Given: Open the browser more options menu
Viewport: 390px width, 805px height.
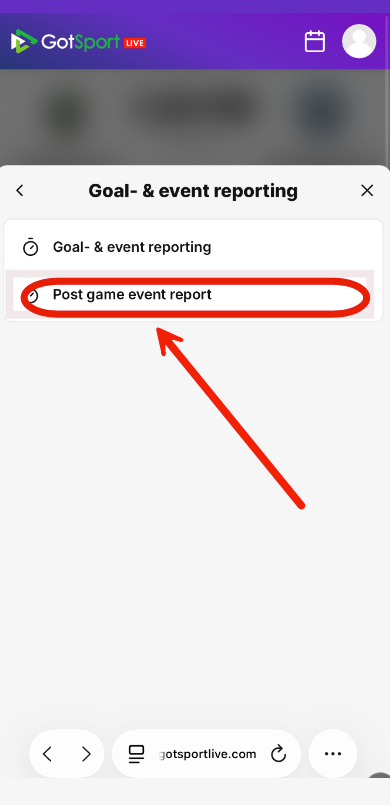Looking at the screenshot, I should tap(333, 754).
